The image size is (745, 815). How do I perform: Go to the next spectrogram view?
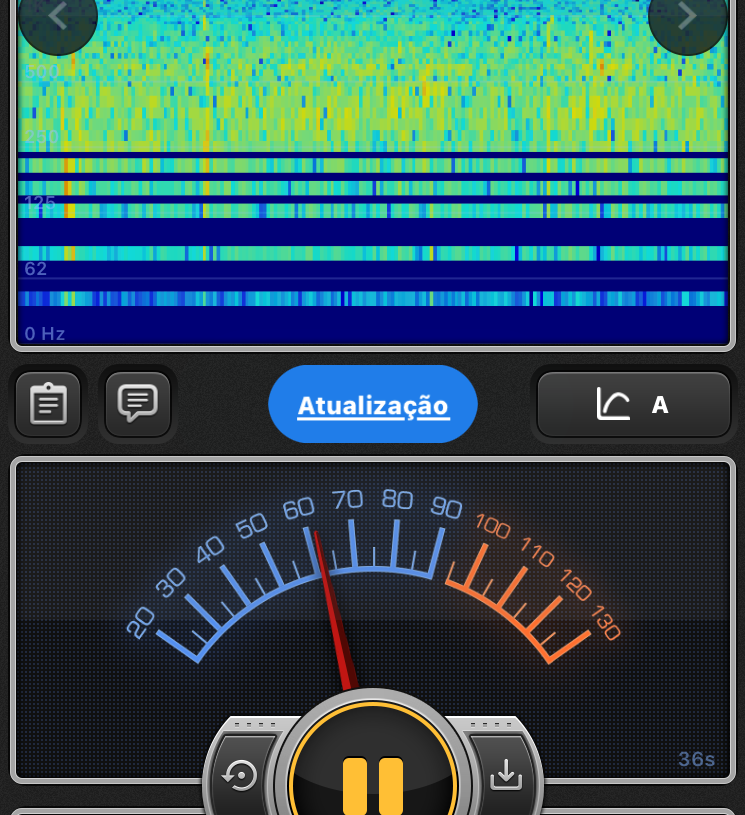click(687, 17)
